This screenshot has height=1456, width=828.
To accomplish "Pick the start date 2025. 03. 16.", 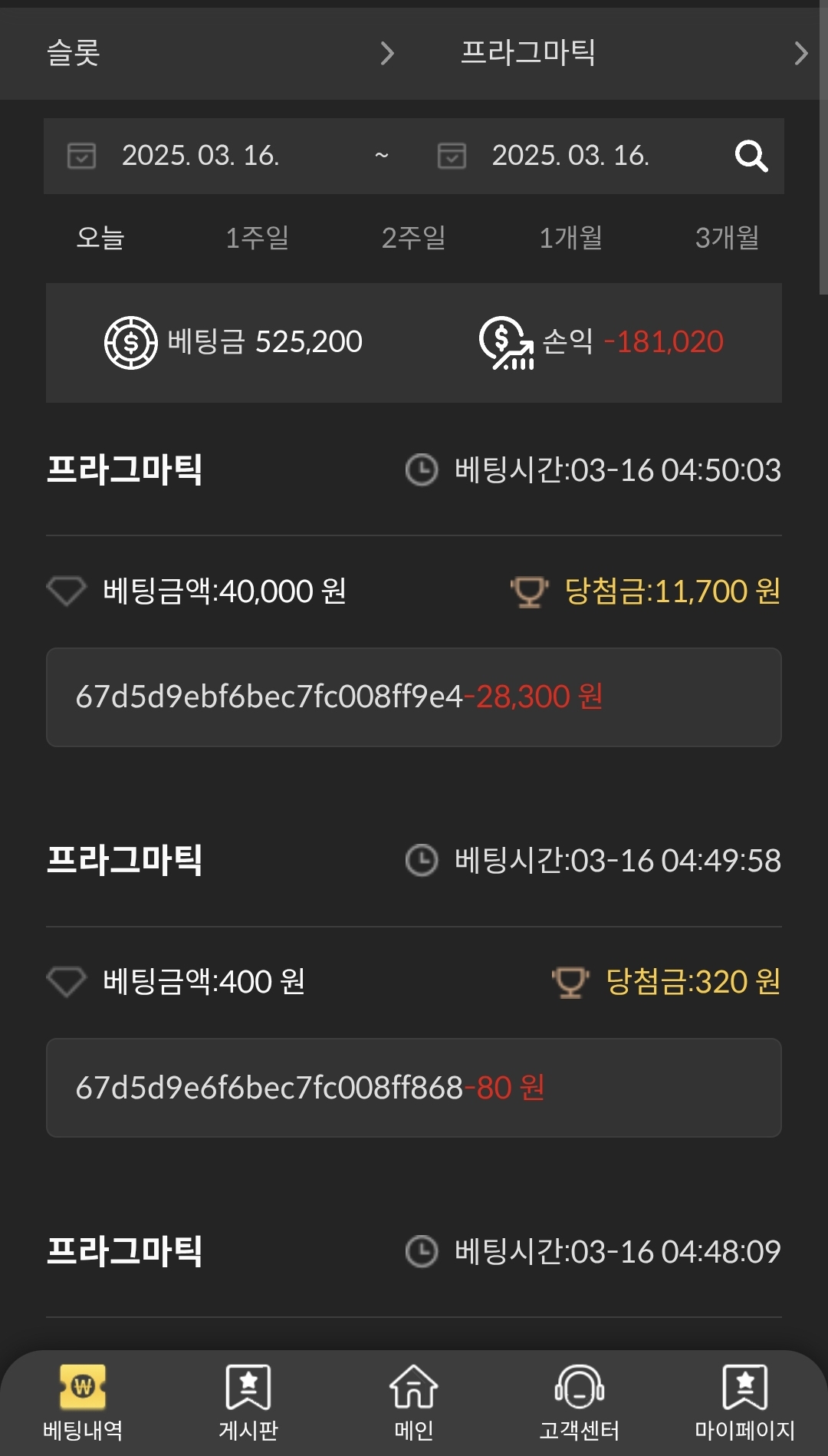I will (199, 156).
